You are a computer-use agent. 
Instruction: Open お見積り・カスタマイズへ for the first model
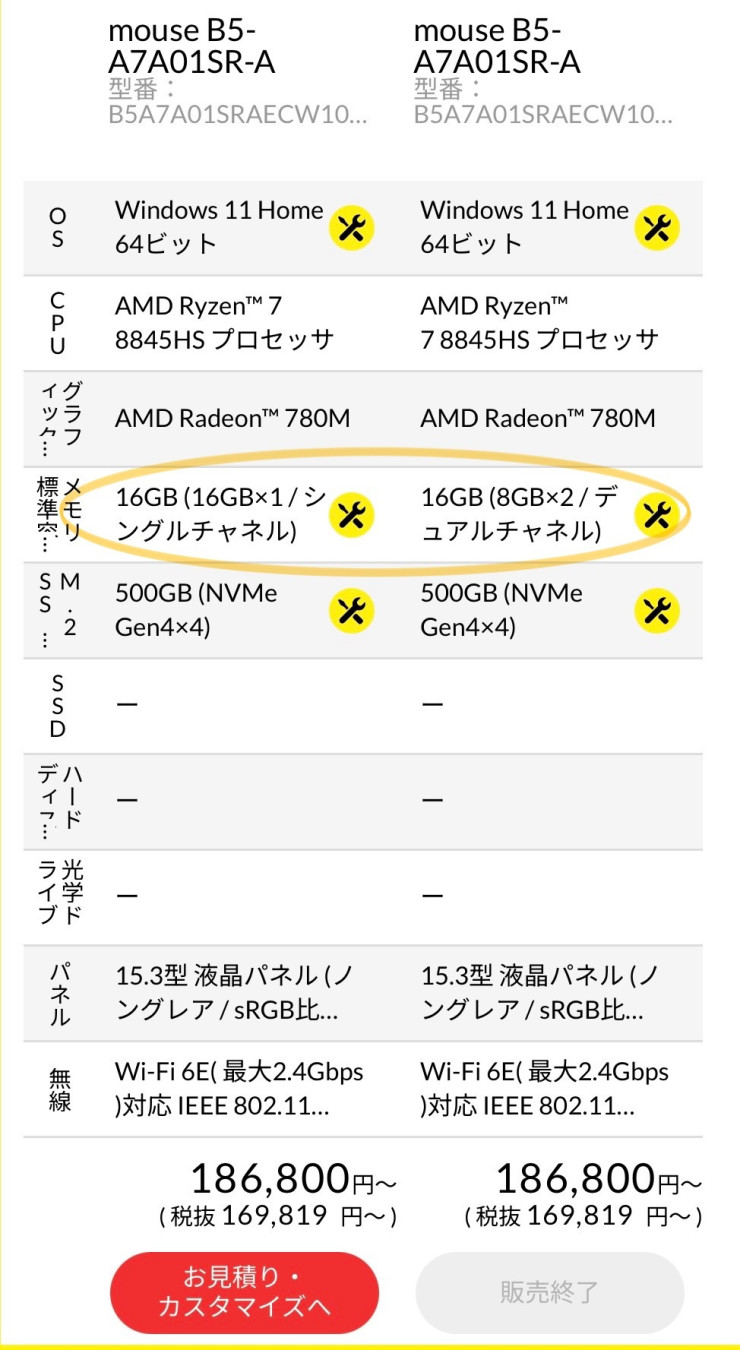(244, 1292)
